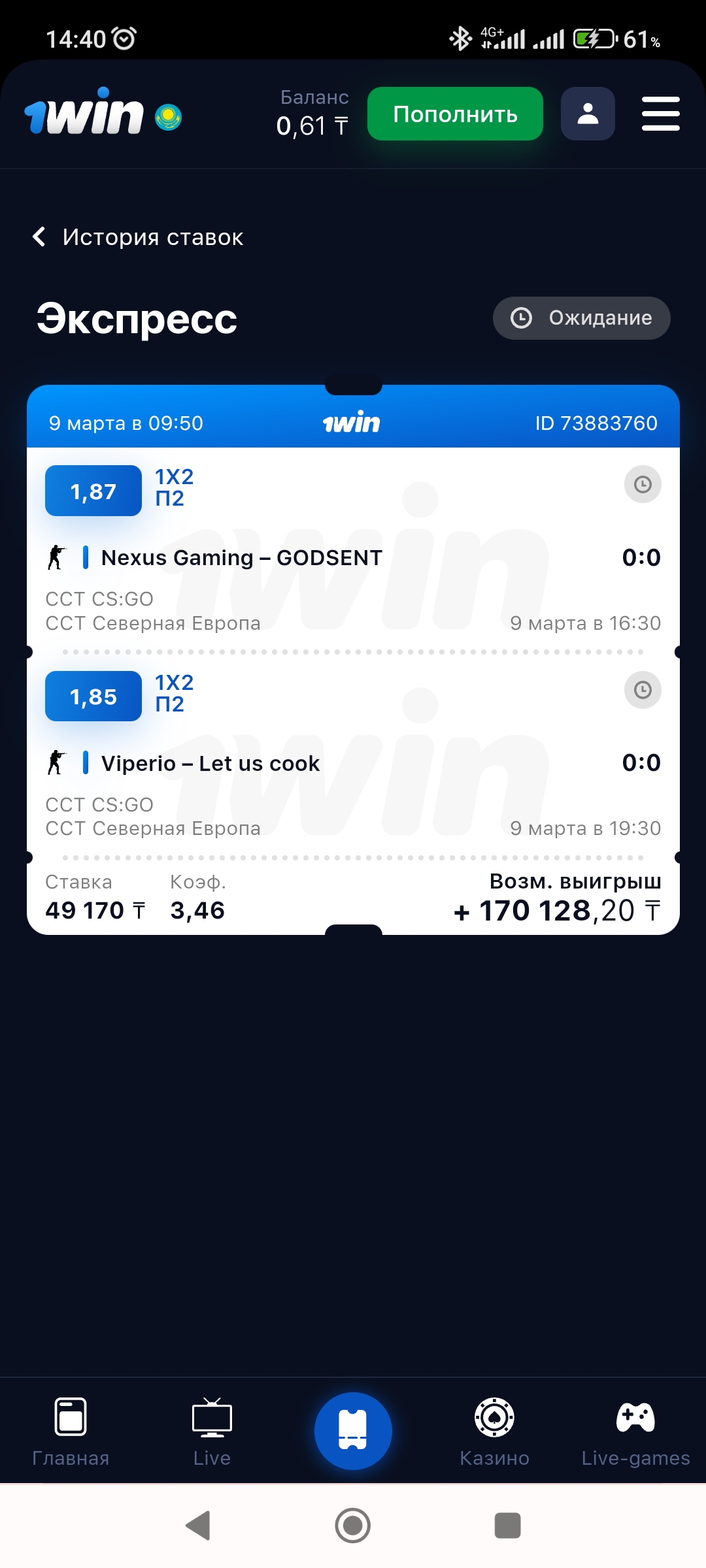Open the Kazakhstan flag region selector
The height and width of the screenshot is (1568, 706).
[168, 117]
